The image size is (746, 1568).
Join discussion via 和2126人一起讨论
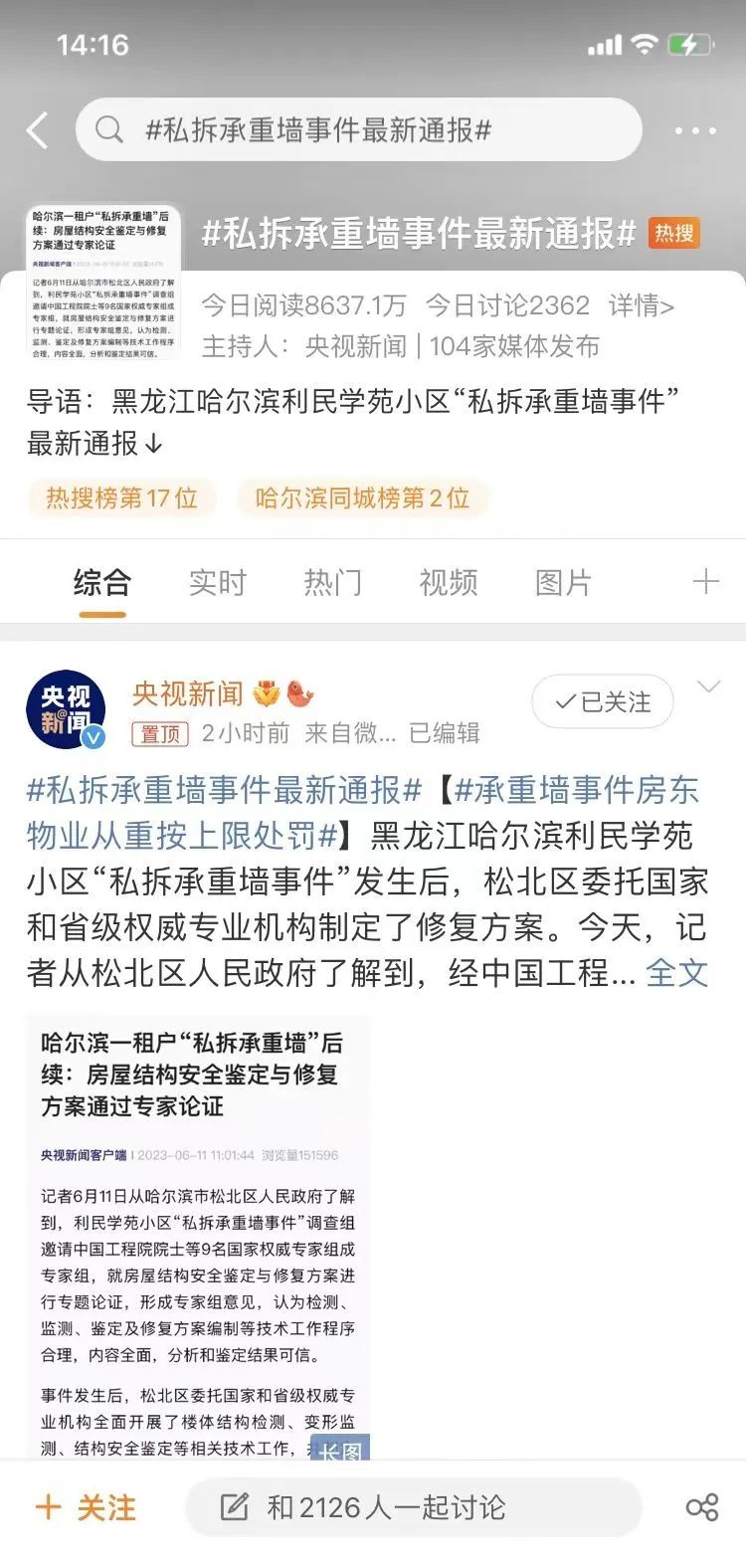click(413, 1507)
